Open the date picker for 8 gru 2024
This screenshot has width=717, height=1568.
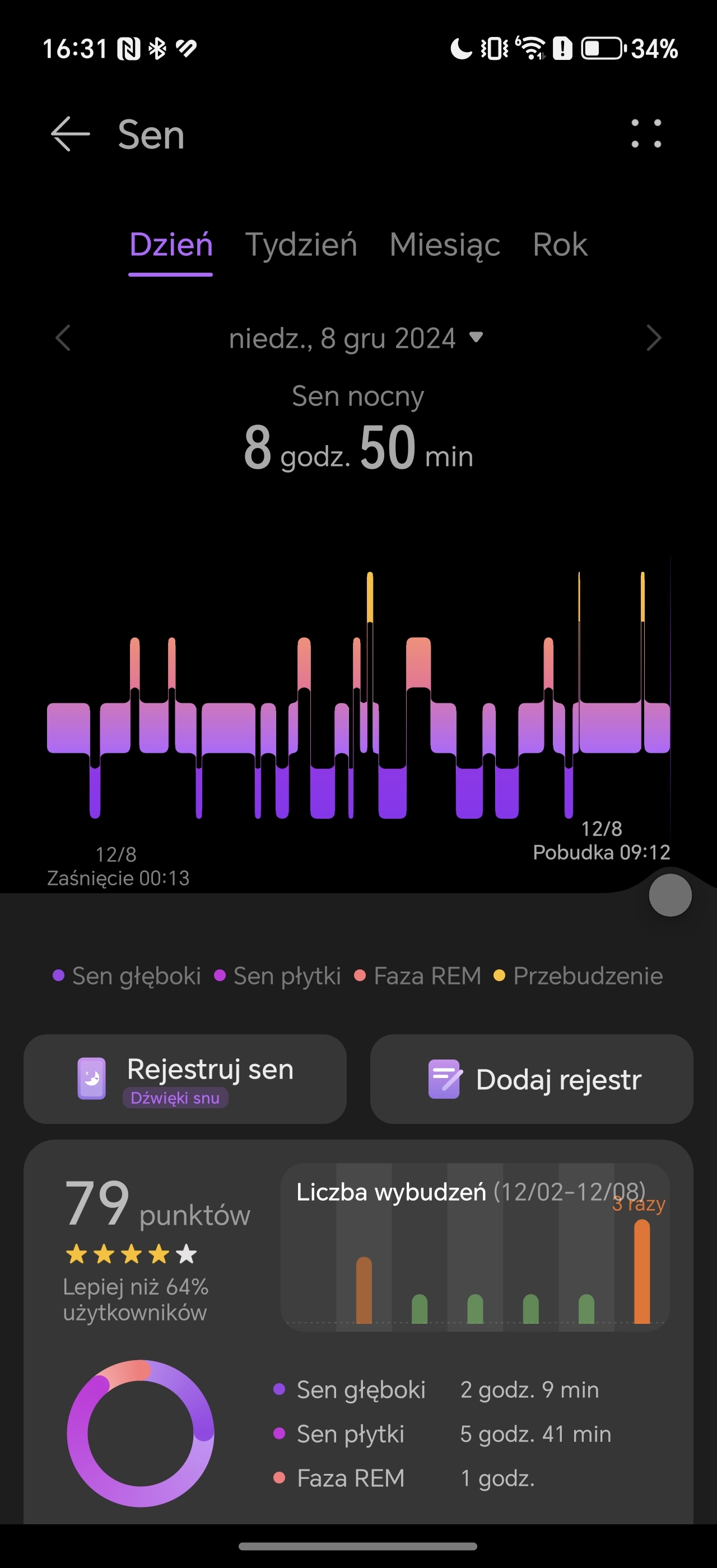[356, 338]
